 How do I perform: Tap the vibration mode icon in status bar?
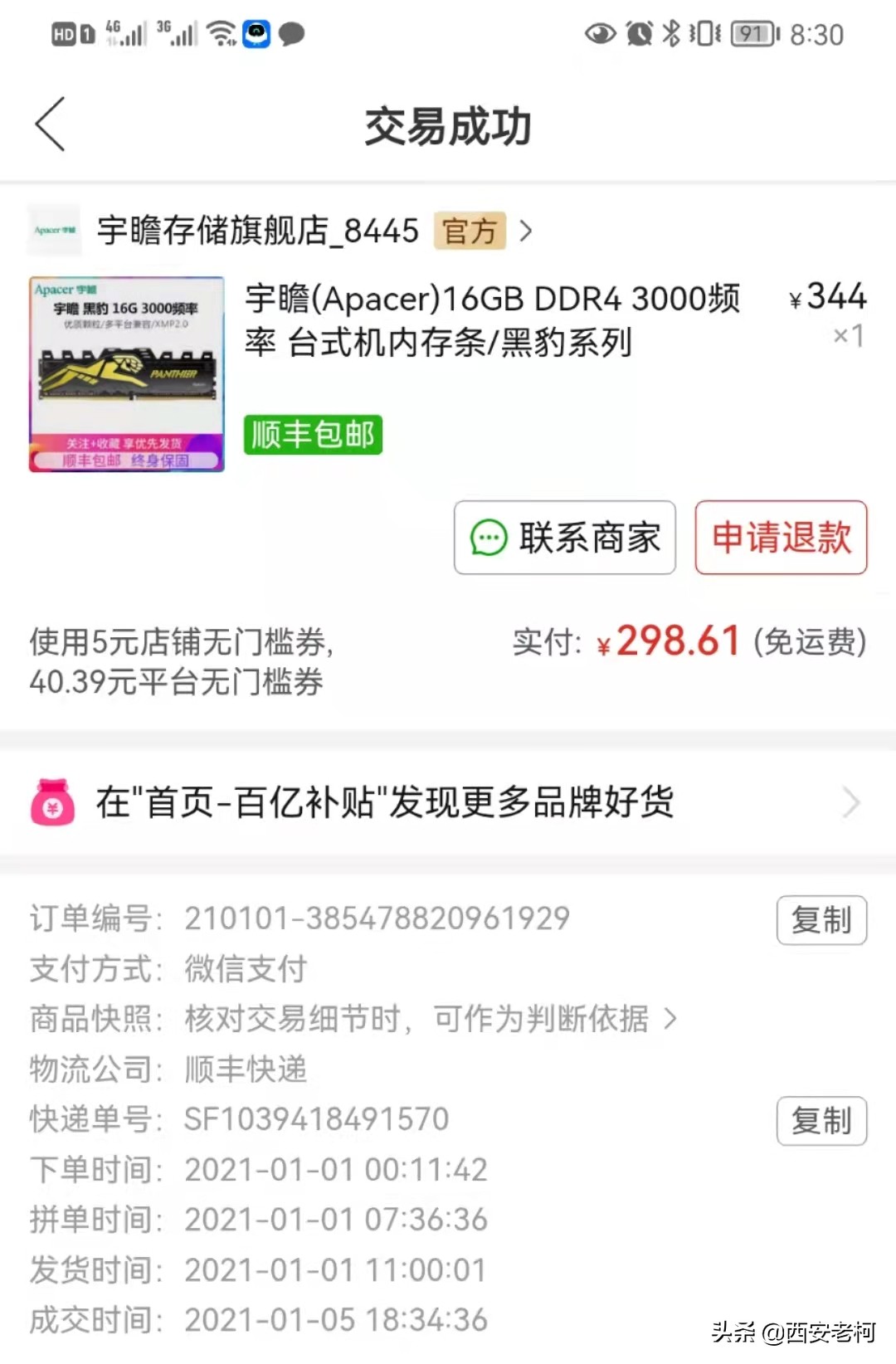click(704, 35)
